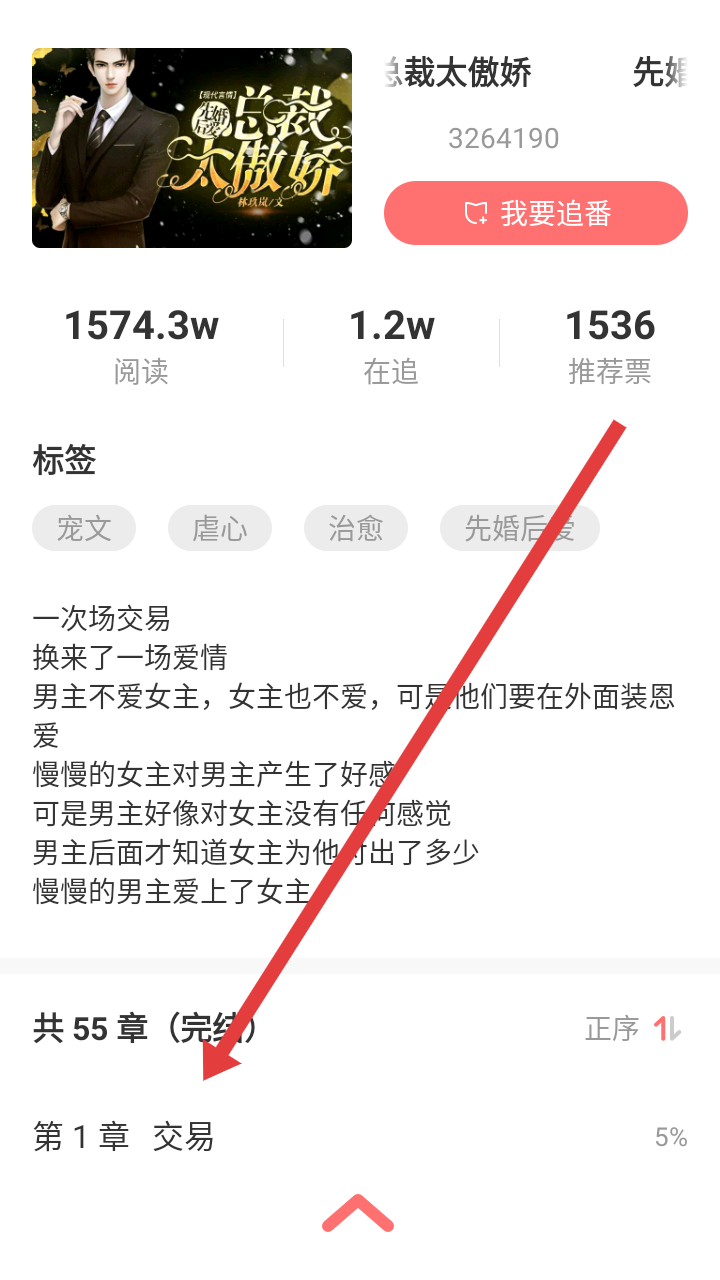Toggle chapter order with 正序
Image resolution: width=720 pixels, height=1280 pixels.
click(632, 1028)
